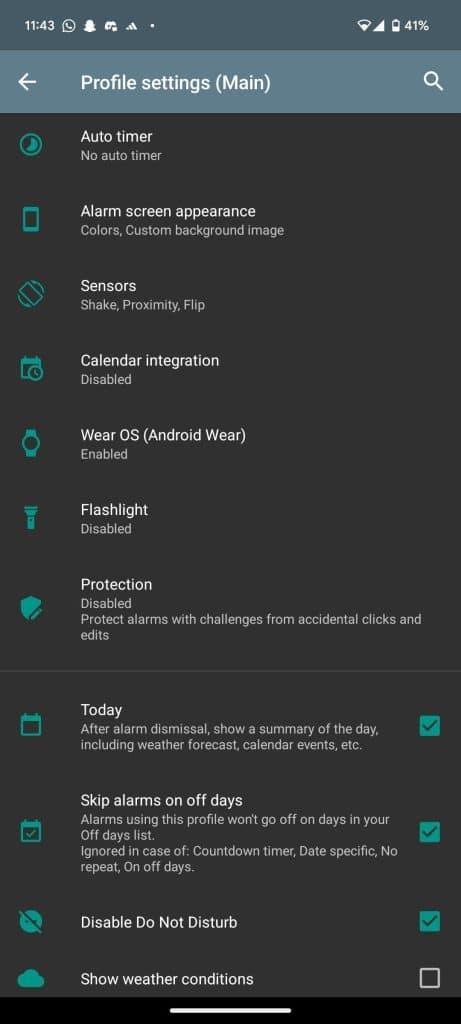Open Wear OS (Android Wear) settings
Viewport: 461px width, 1024px height.
[230, 443]
